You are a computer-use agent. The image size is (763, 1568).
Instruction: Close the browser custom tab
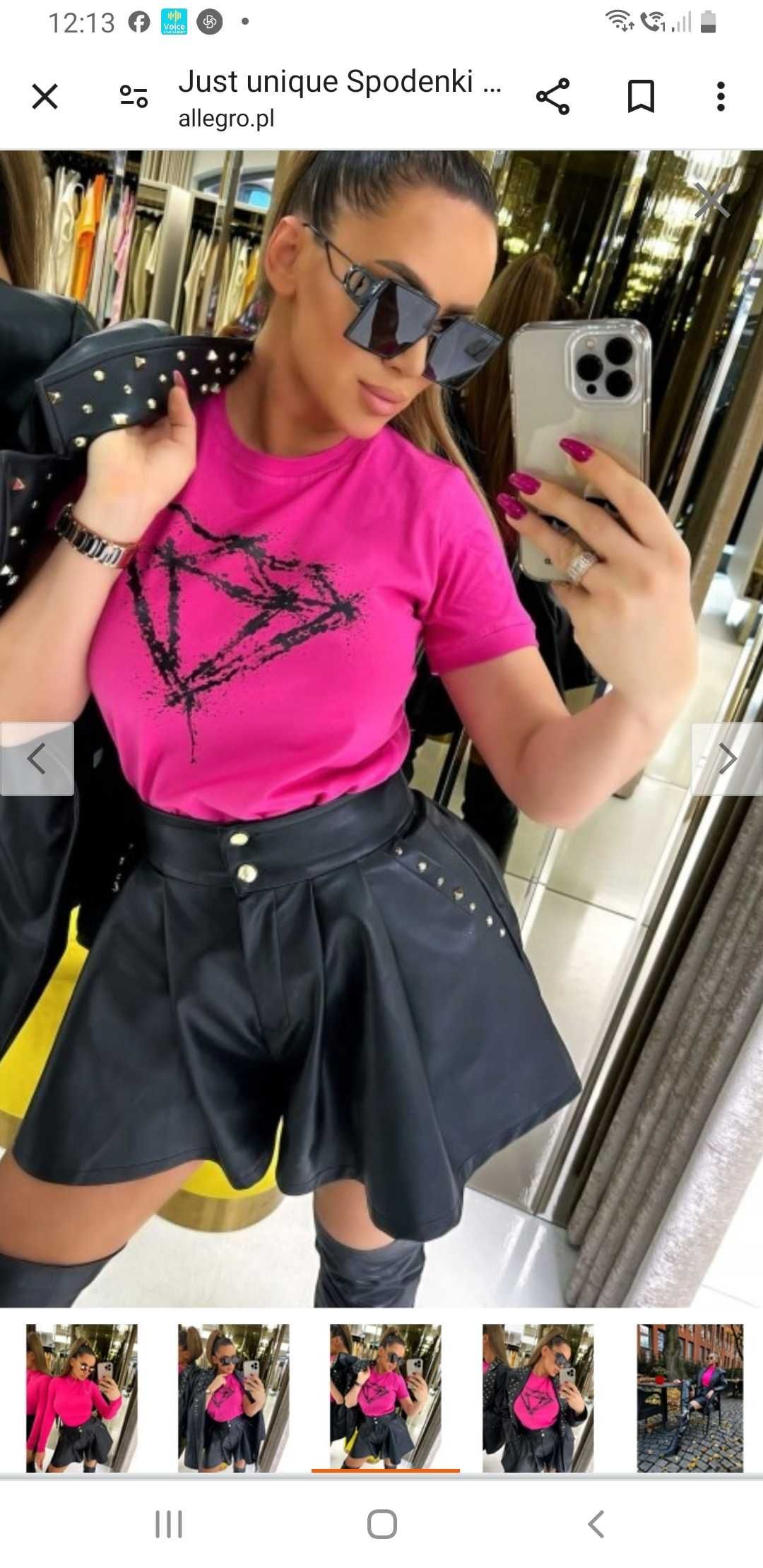click(45, 96)
